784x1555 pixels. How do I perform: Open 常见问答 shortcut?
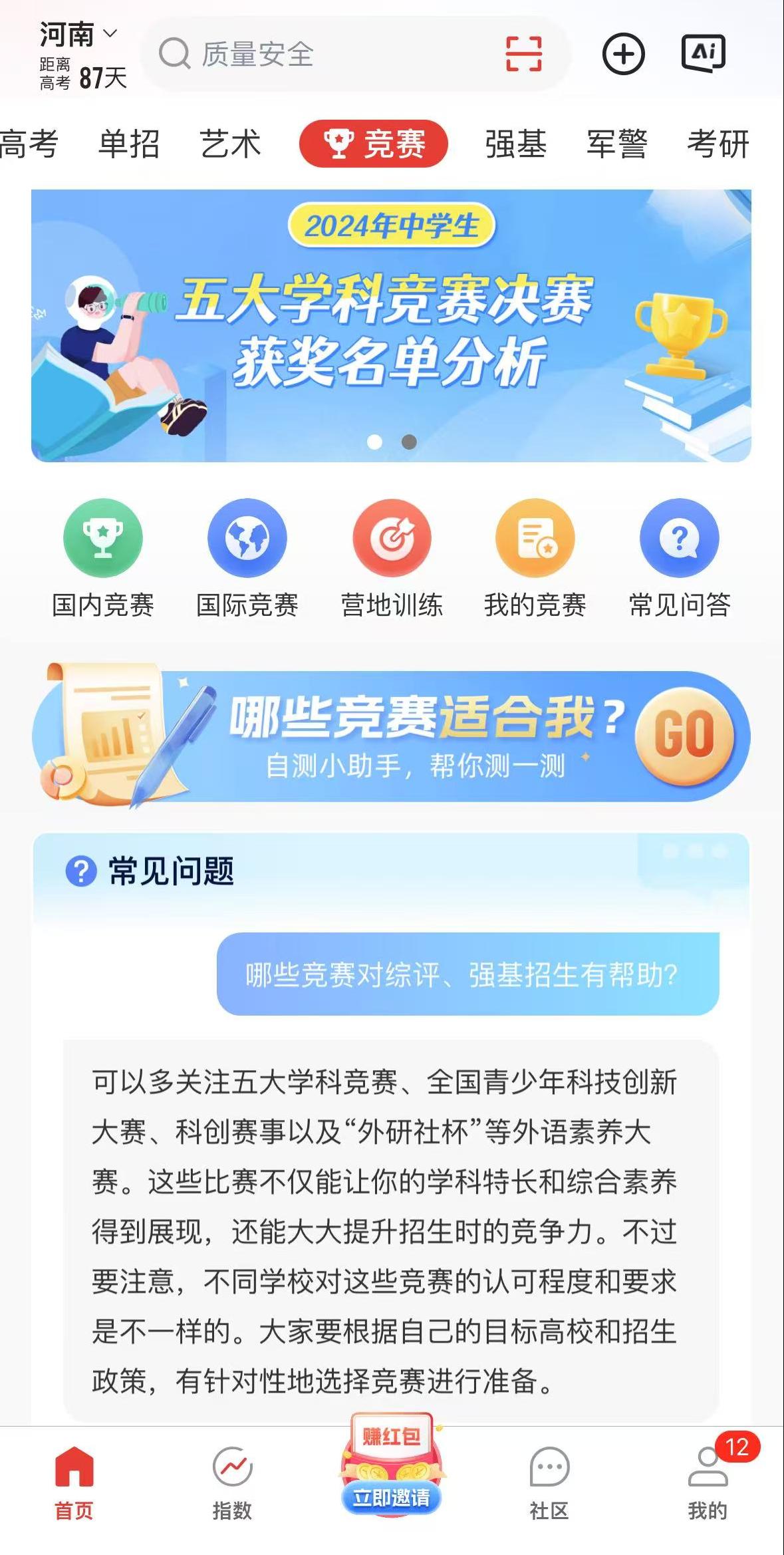point(680,559)
